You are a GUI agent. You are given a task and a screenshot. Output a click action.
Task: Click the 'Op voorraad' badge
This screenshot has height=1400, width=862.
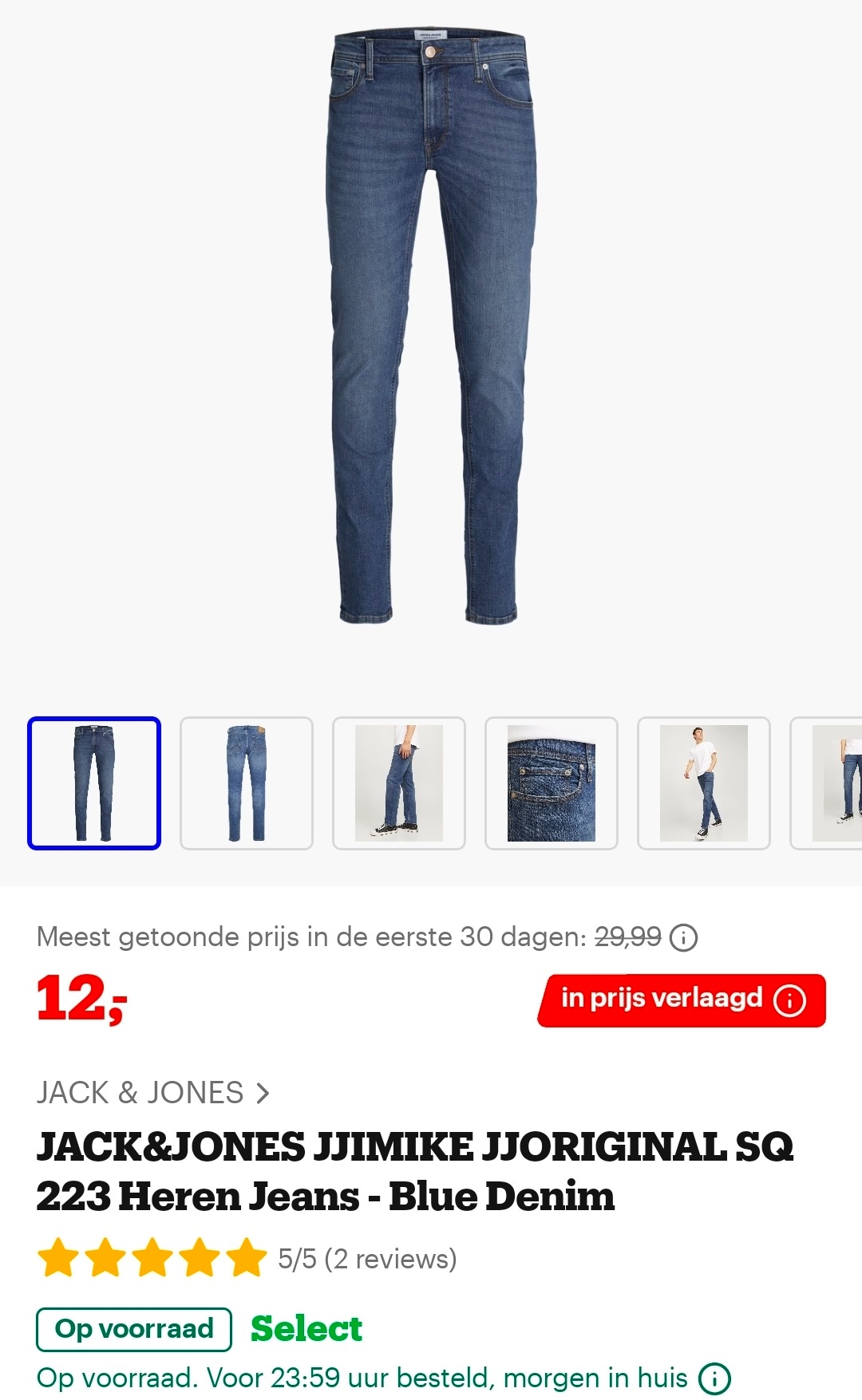click(133, 1330)
